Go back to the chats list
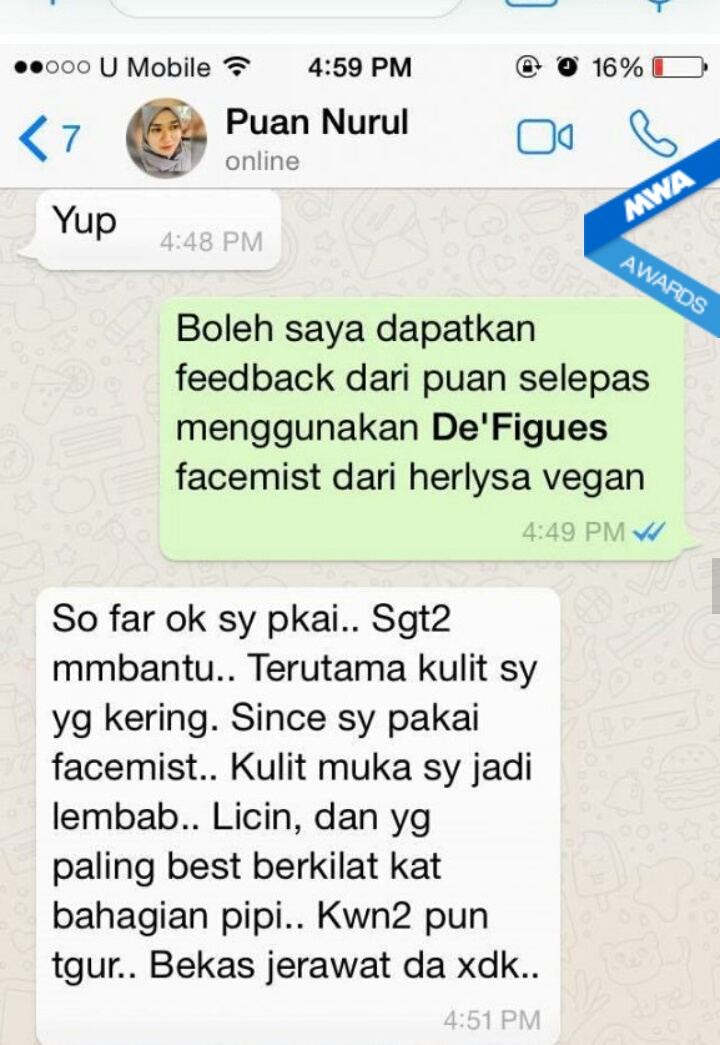The height and width of the screenshot is (1045, 720). point(48,139)
